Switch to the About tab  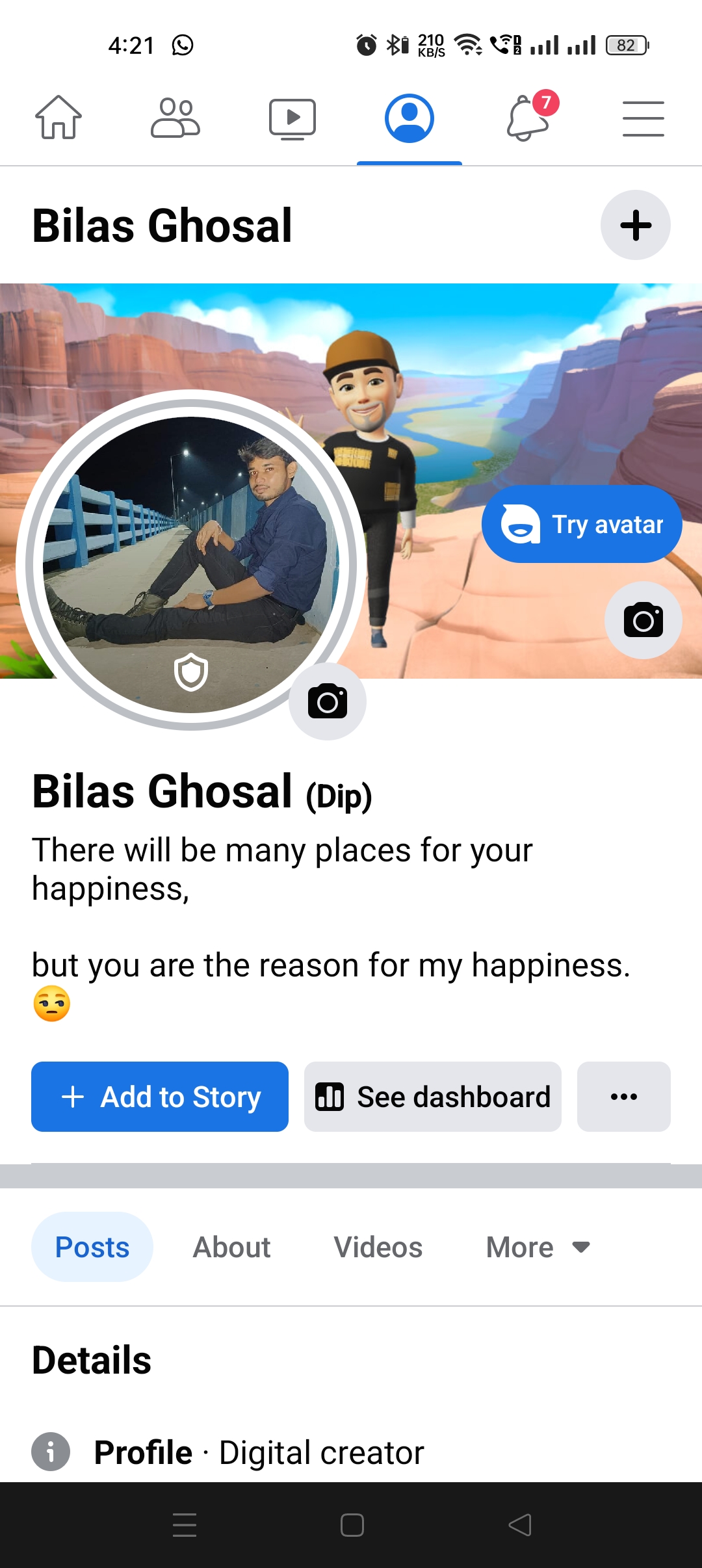[x=231, y=1247]
